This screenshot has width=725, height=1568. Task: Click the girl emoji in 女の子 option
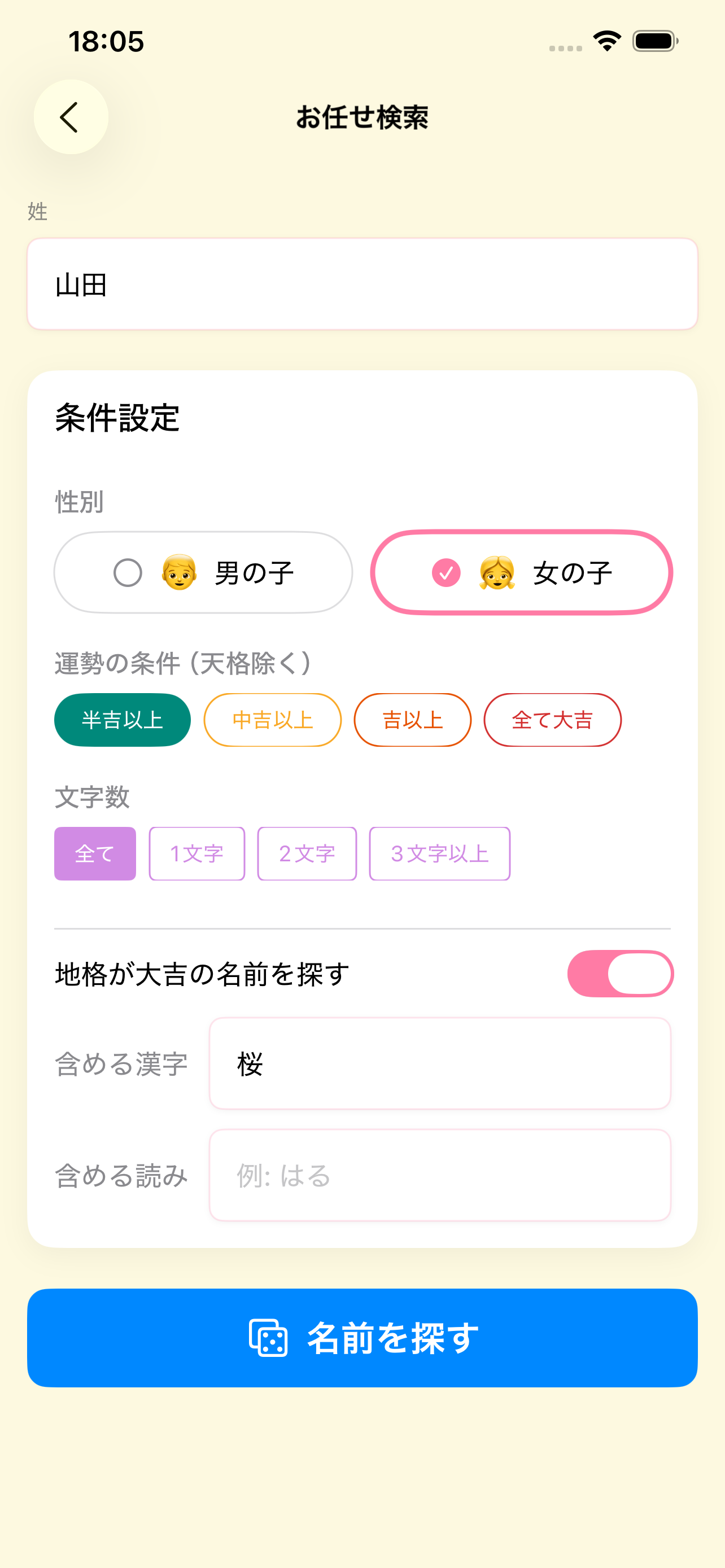tap(497, 572)
